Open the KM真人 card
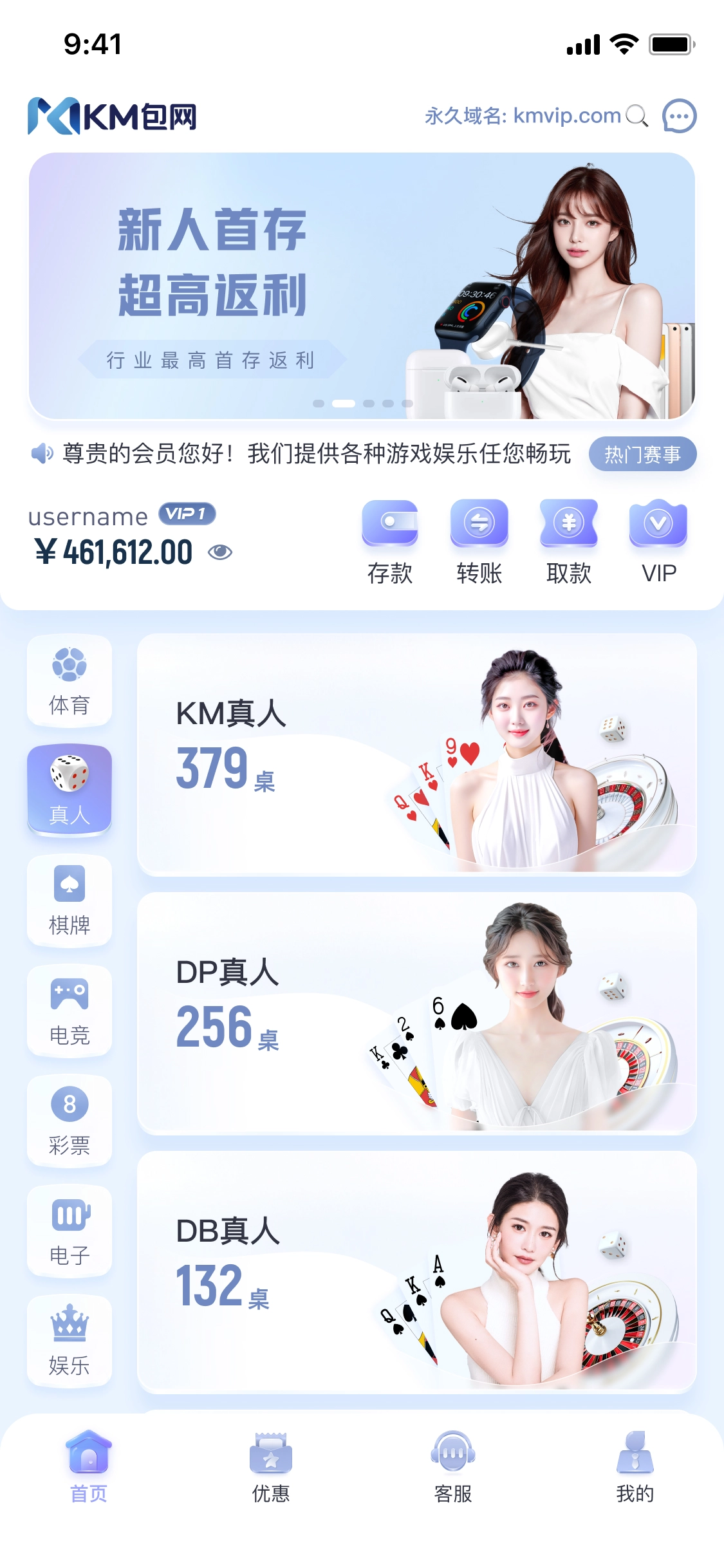This screenshot has width=724, height=1568. click(416, 754)
